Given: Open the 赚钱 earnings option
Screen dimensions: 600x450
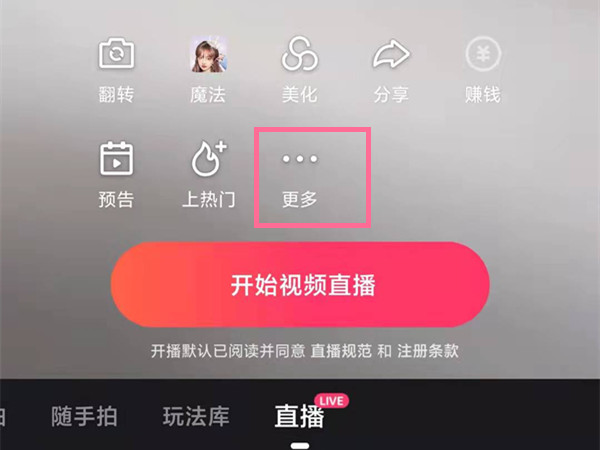Looking at the screenshot, I should tap(482, 69).
